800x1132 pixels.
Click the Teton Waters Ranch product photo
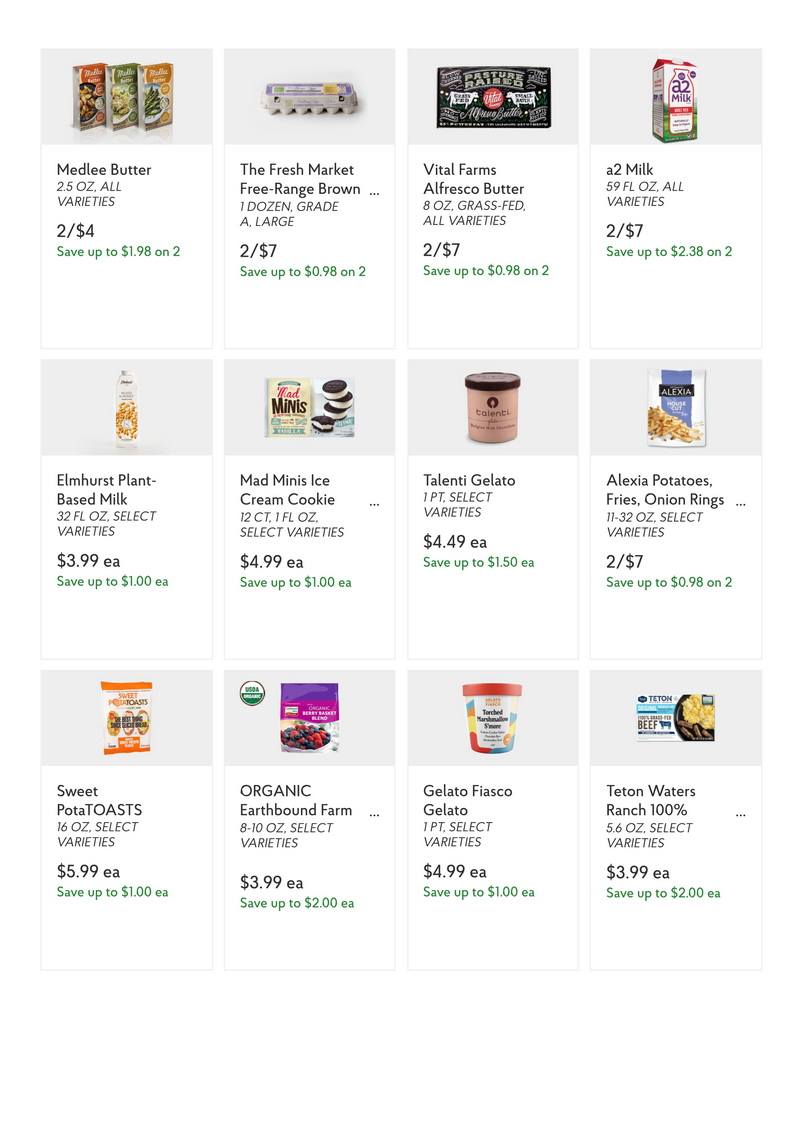676,717
